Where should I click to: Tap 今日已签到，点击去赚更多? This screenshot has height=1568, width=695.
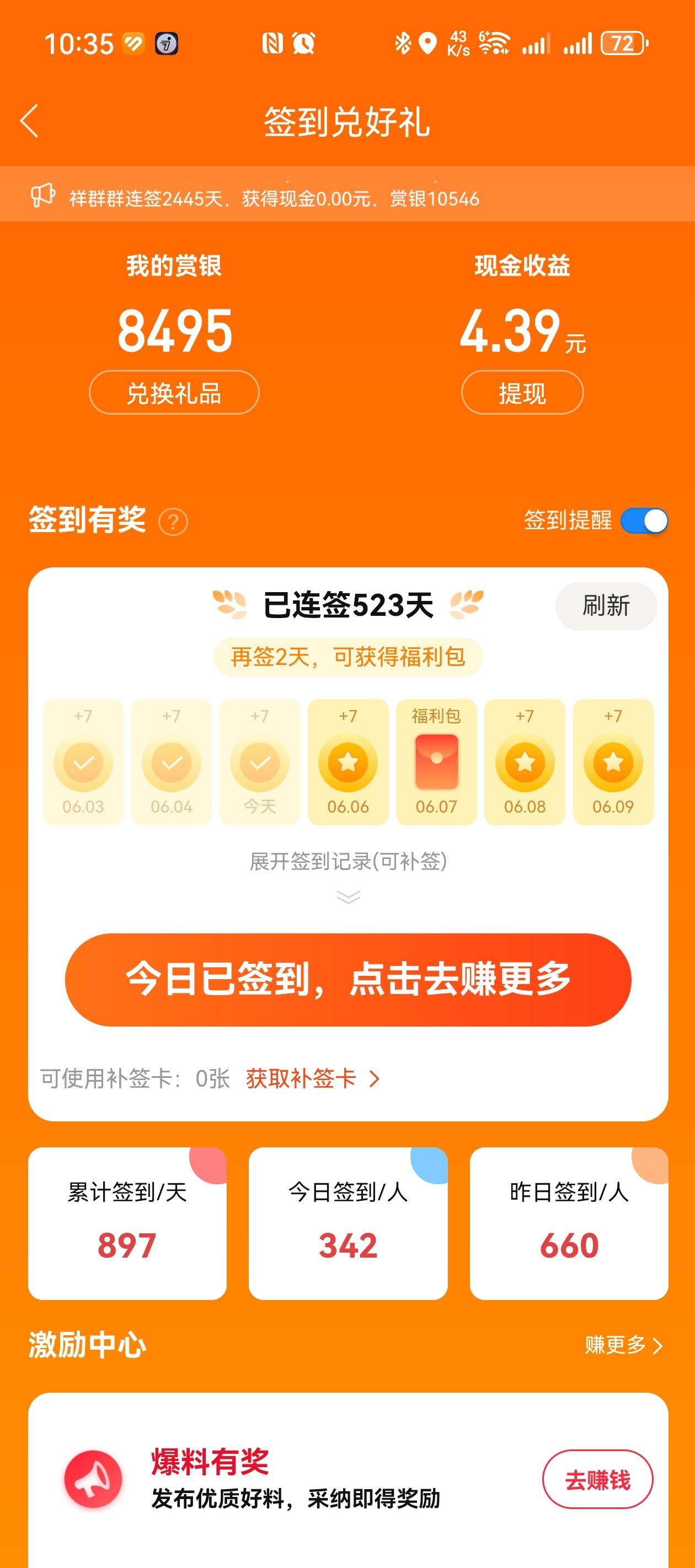coord(348,979)
